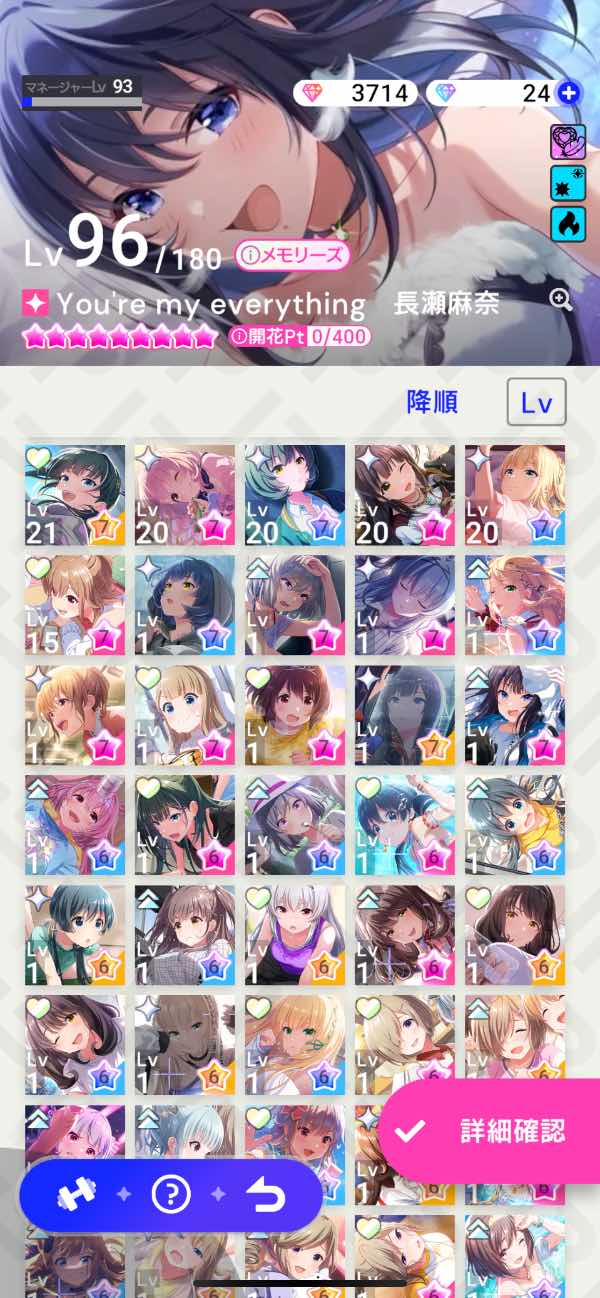
Task: Select the Lv 21 card
Action: (75, 495)
